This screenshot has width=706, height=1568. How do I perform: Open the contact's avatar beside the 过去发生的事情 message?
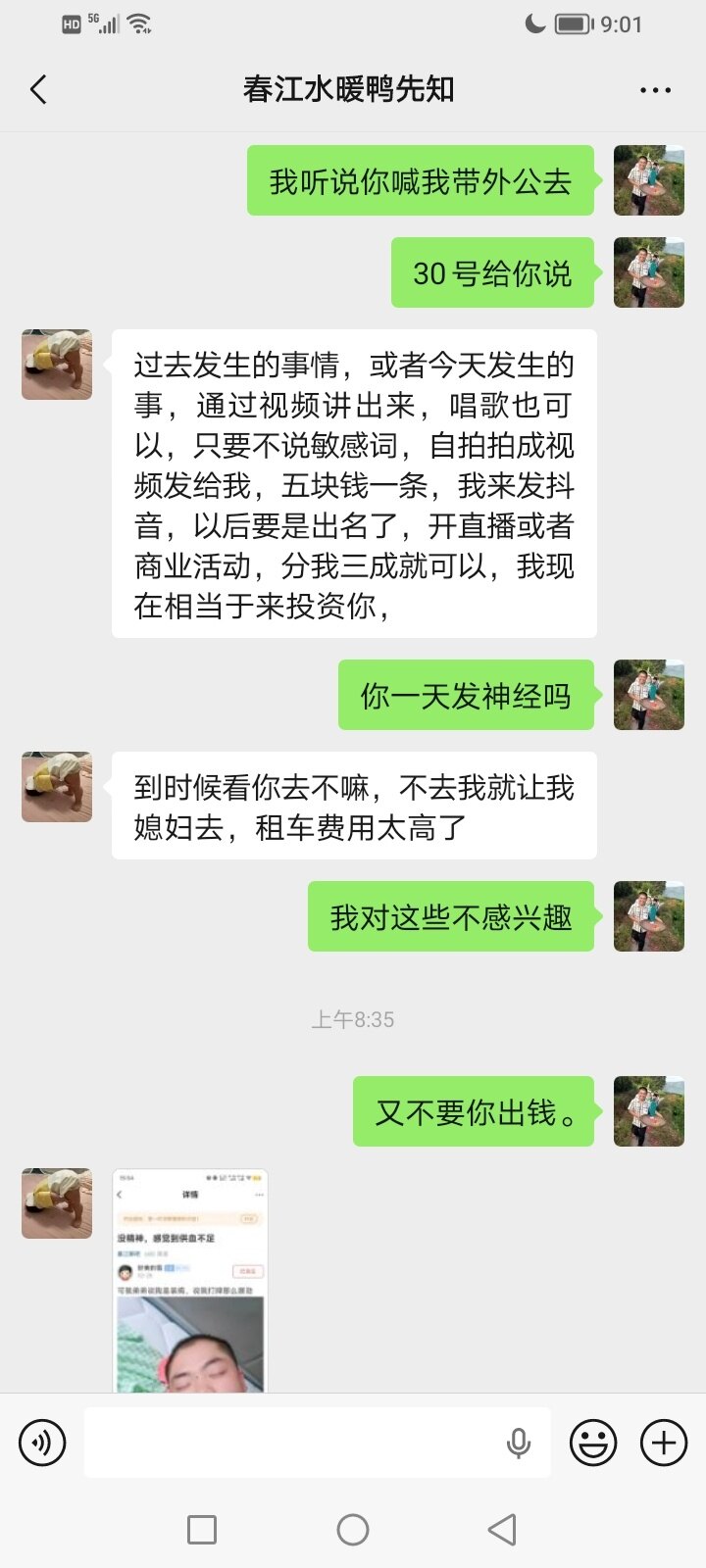pos(57,365)
